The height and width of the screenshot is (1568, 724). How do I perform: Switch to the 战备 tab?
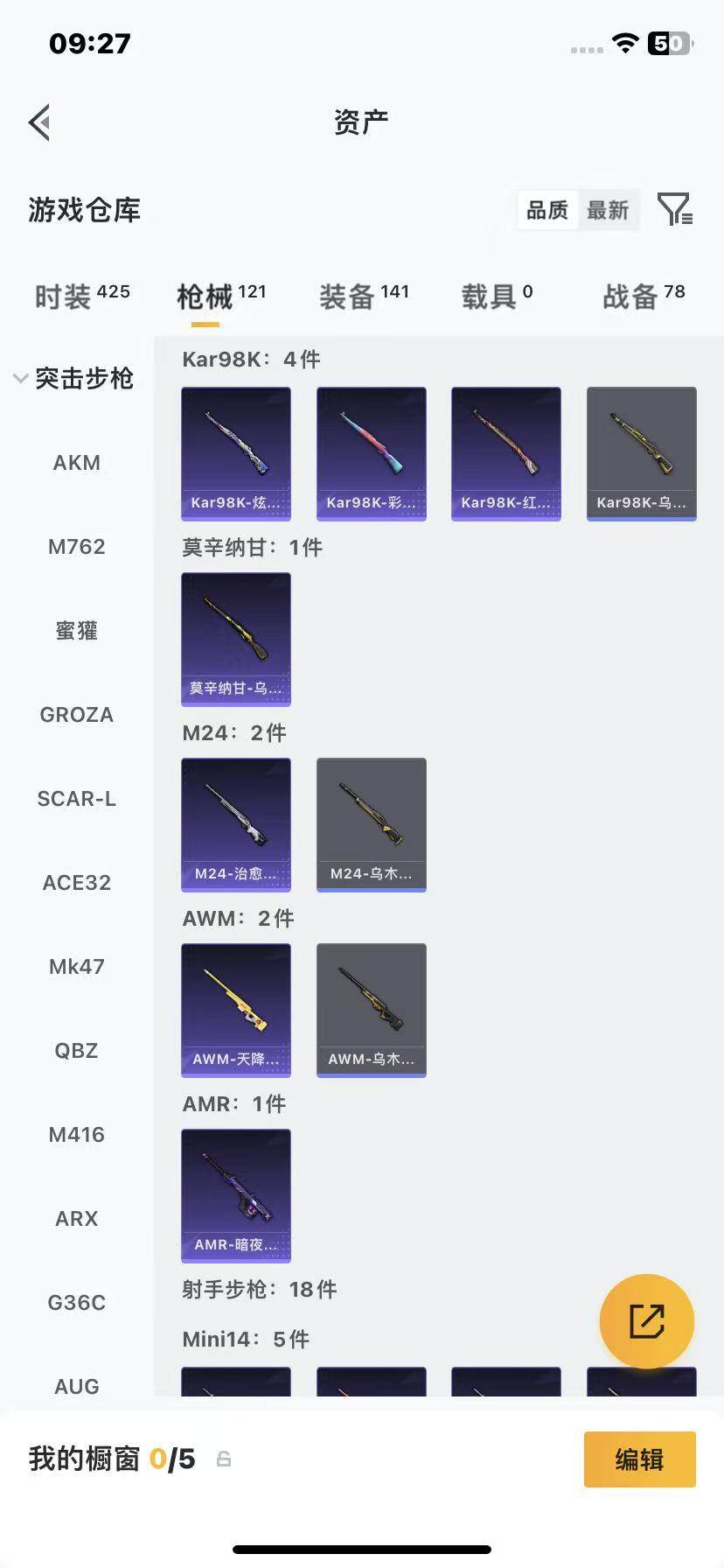644,296
